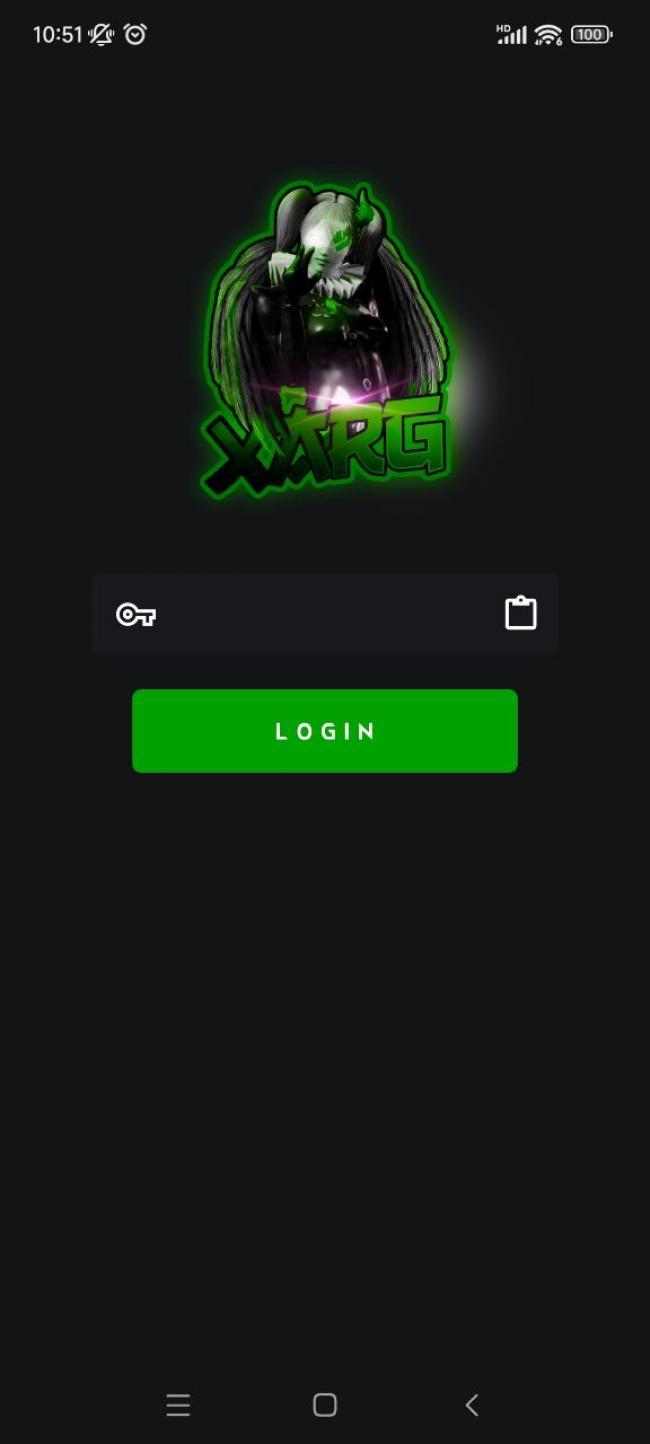Viewport: 650px width, 1444px height.
Task: Paste key using the clipboard icon
Action: (x=520, y=613)
